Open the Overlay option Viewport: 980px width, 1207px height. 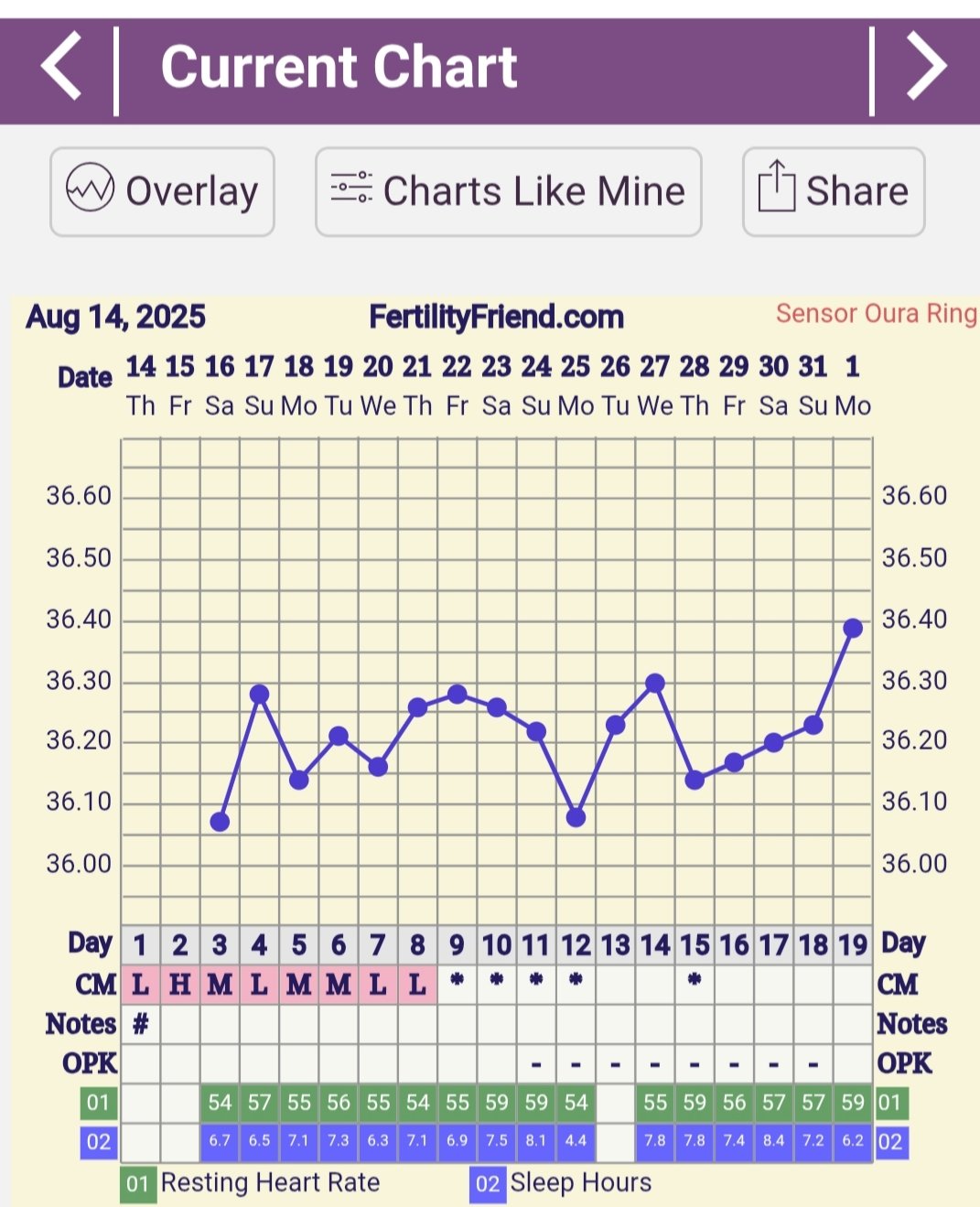163,191
